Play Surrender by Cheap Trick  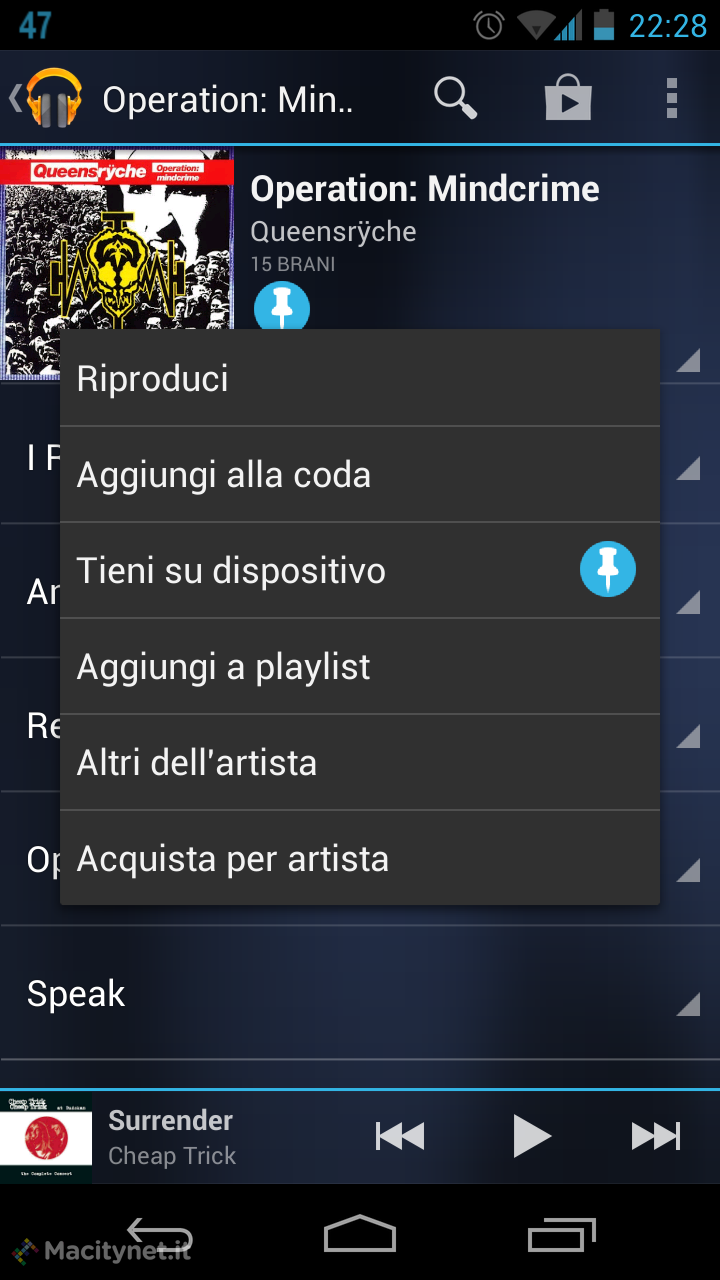(531, 1136)
